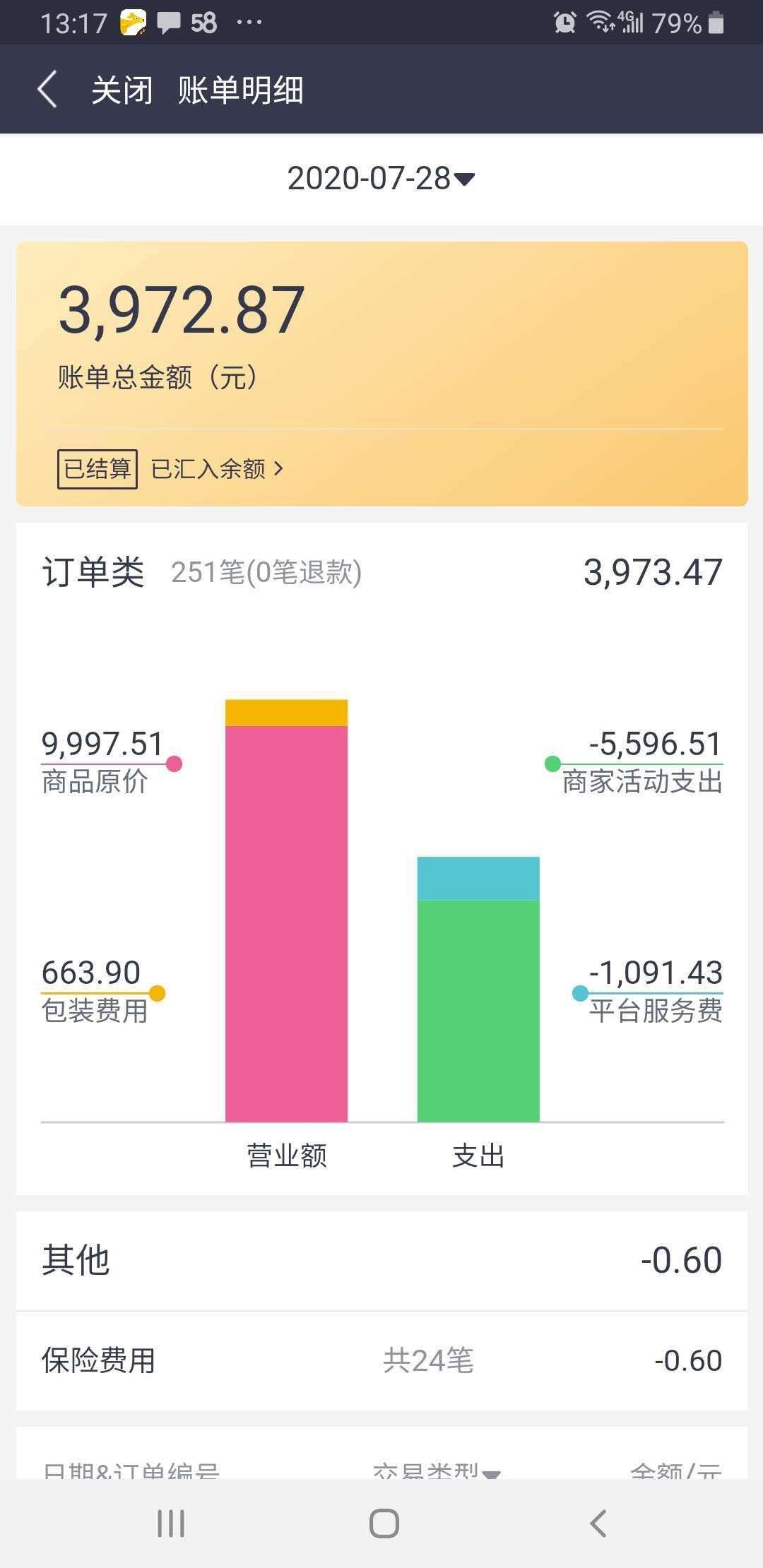This screenshot has width=763, height=1568.
Task: Go back using the header arrow
Action: coord(47,90)
